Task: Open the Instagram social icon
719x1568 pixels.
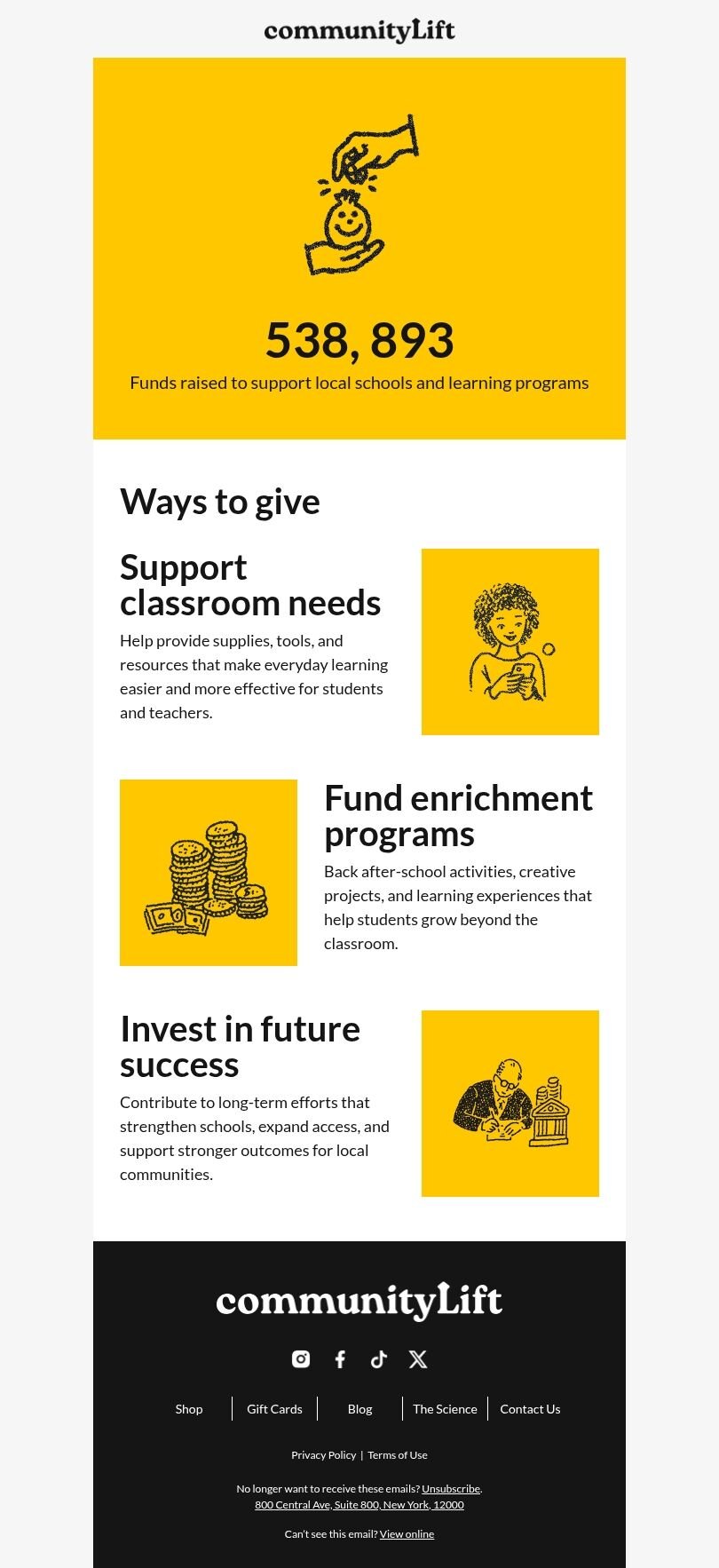Action: click(301, 1358)
